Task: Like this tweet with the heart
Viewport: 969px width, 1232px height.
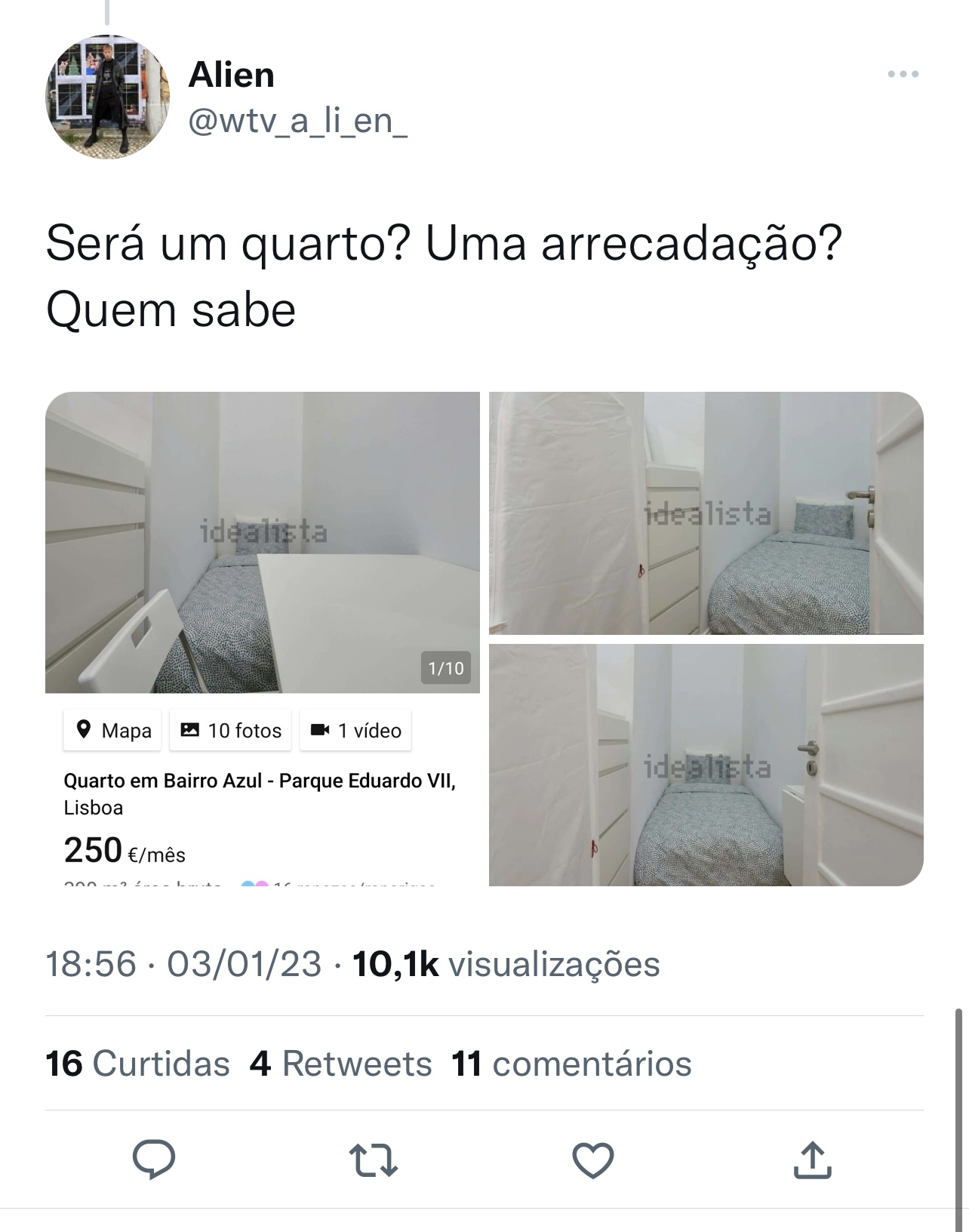Action: [x=593, y=1160]
